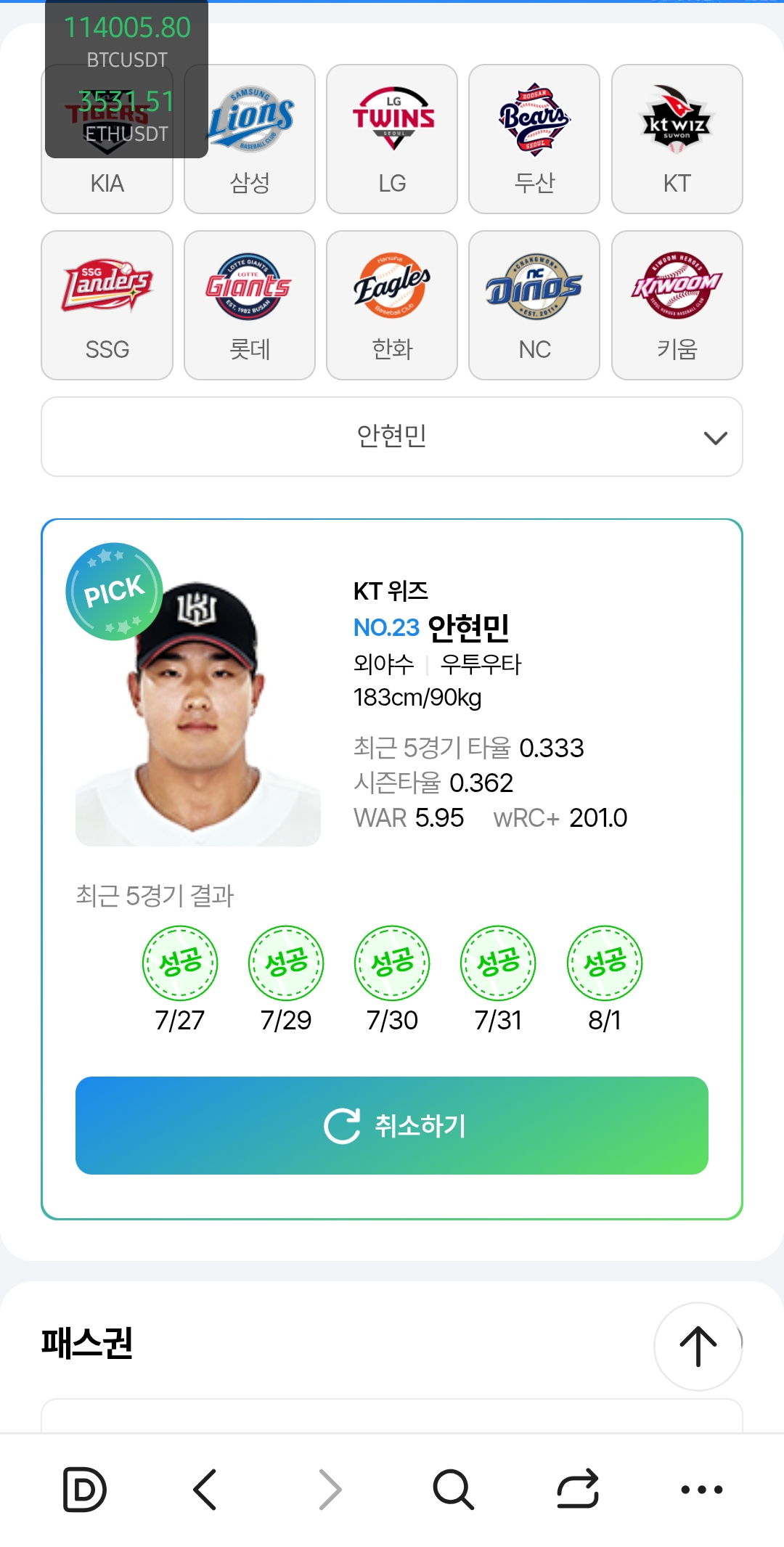Open the three-dot more menu
Viewport: 784px width, 1547px height.
(701, 1489)
